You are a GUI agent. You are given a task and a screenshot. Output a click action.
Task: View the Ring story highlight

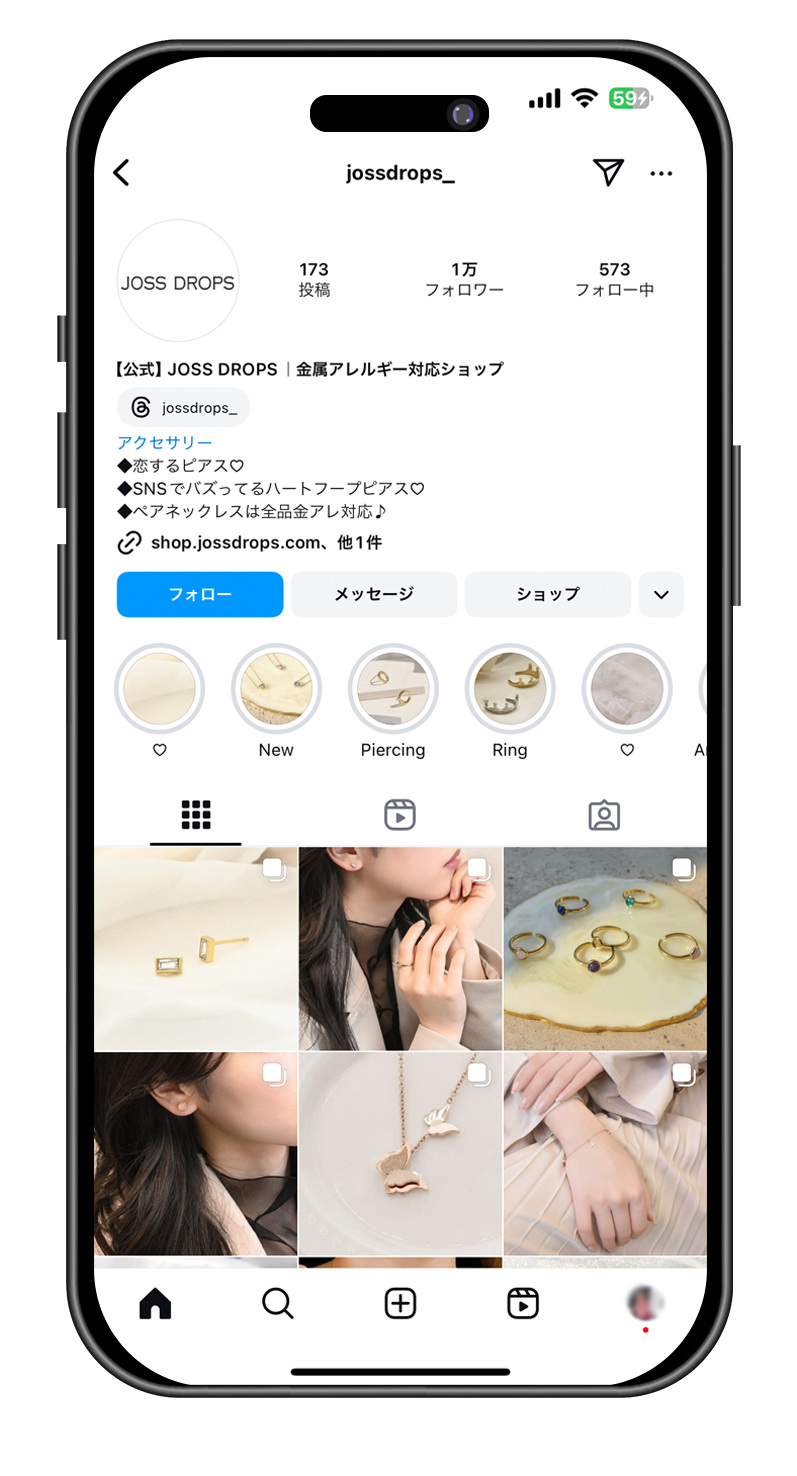[x=510, y=690]
